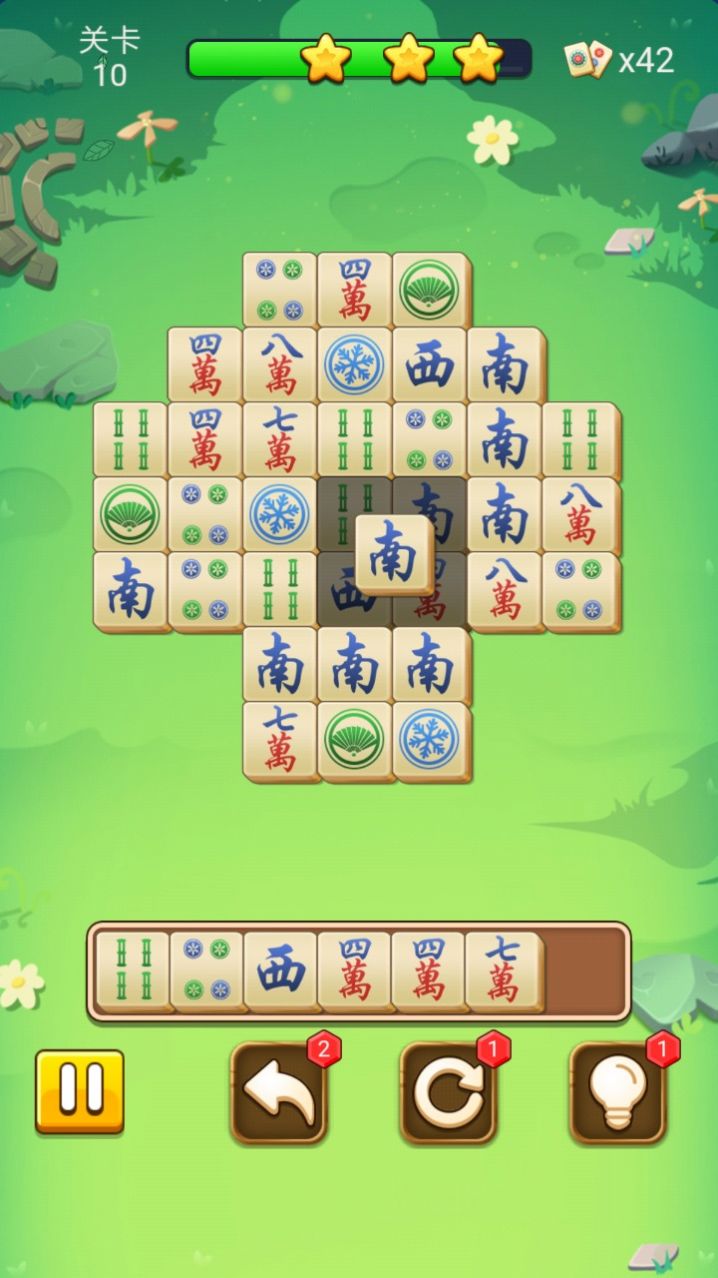Use the lightbulb hint

pos(617,1092)
